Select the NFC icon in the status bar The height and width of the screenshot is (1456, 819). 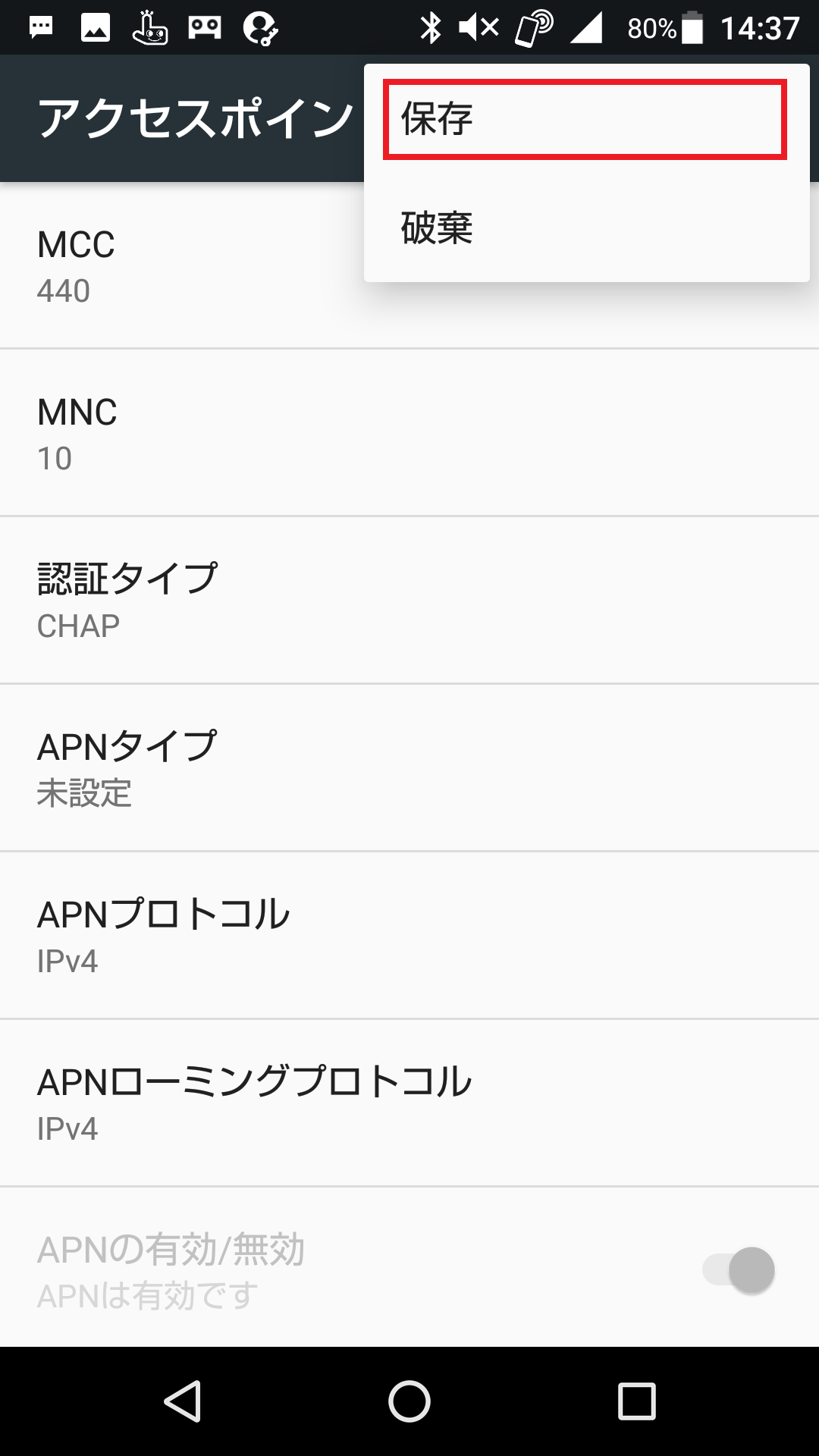533,25
